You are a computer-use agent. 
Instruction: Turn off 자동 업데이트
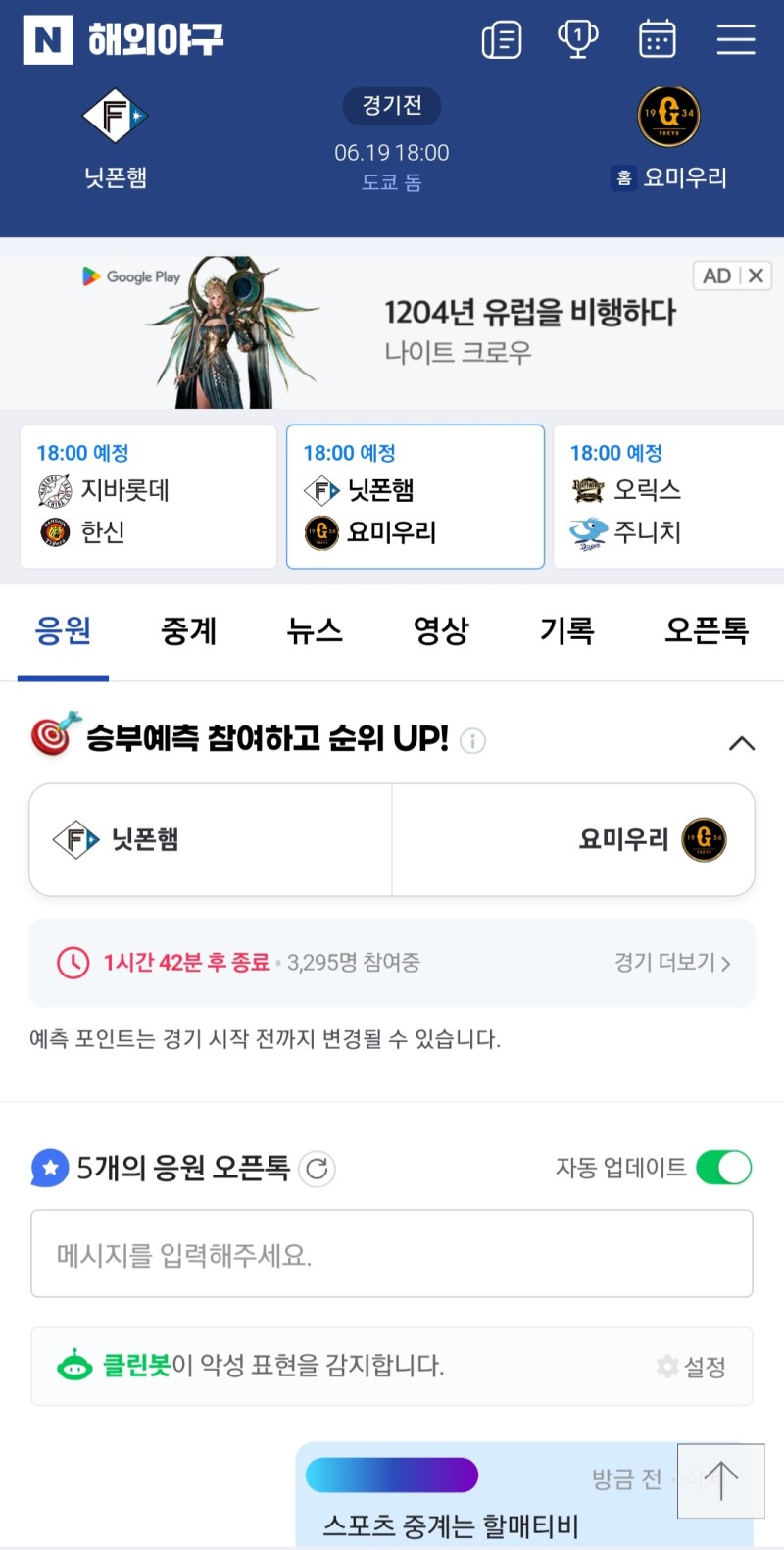coord(723,1168)
